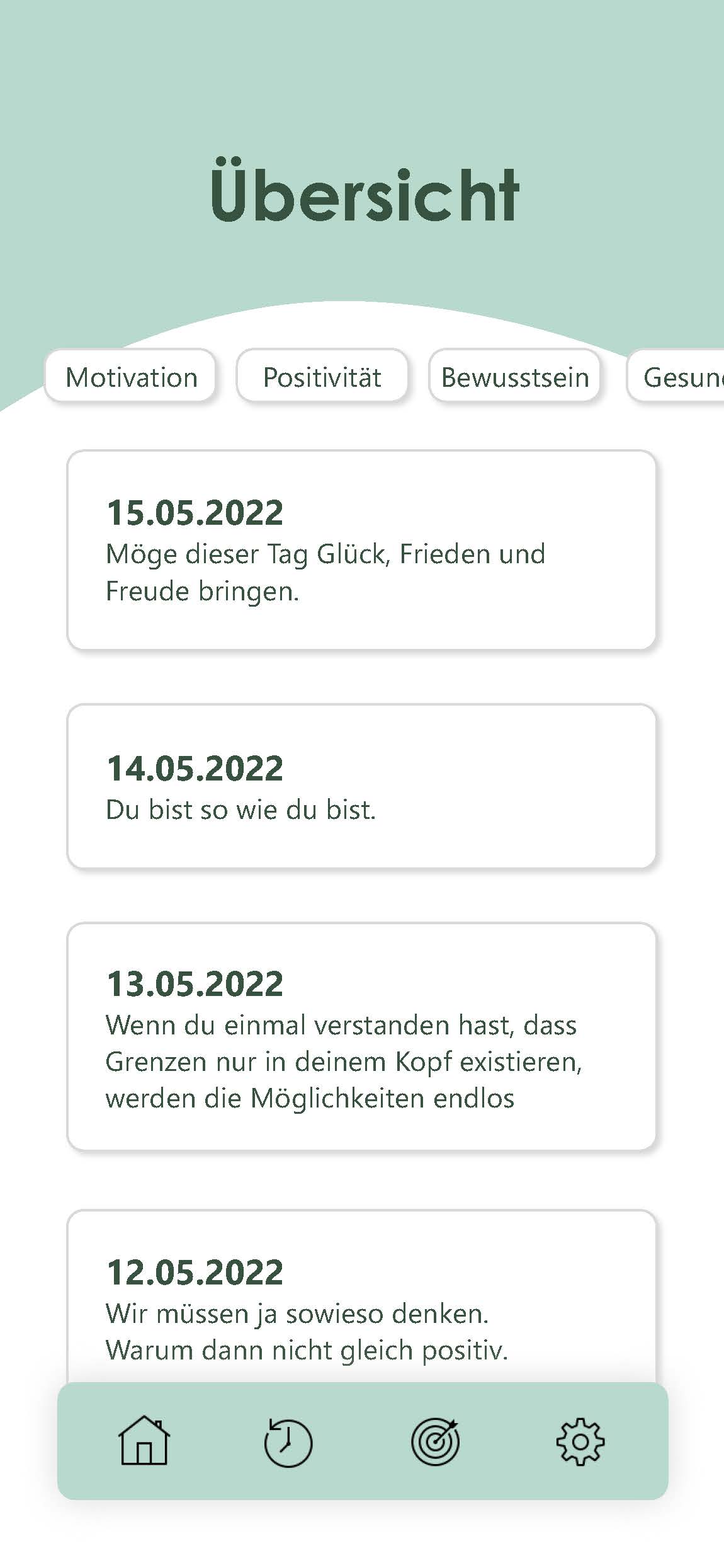
Task: Select the Motivation filter chip
Action: 131,377
